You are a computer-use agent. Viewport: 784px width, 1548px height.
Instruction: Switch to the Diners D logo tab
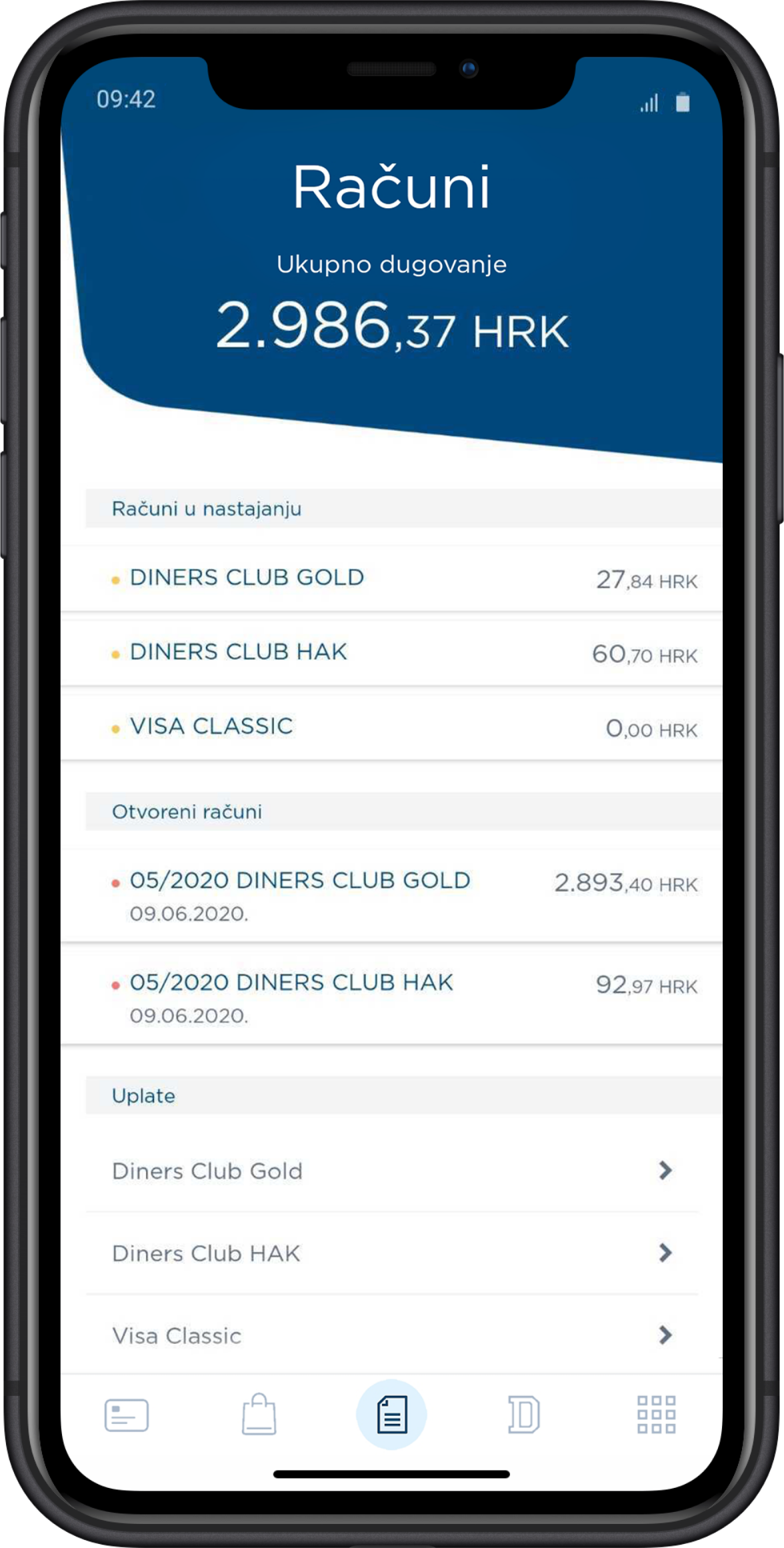click(x=523, y=1415)
